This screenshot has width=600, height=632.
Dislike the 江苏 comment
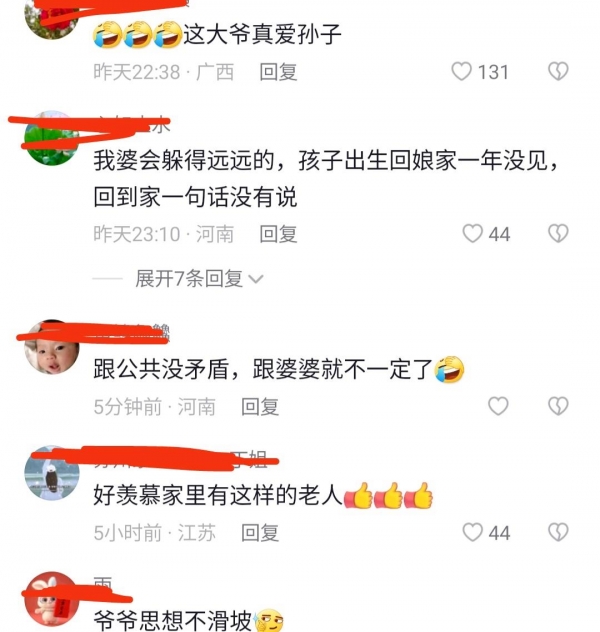tap(558, 533)
